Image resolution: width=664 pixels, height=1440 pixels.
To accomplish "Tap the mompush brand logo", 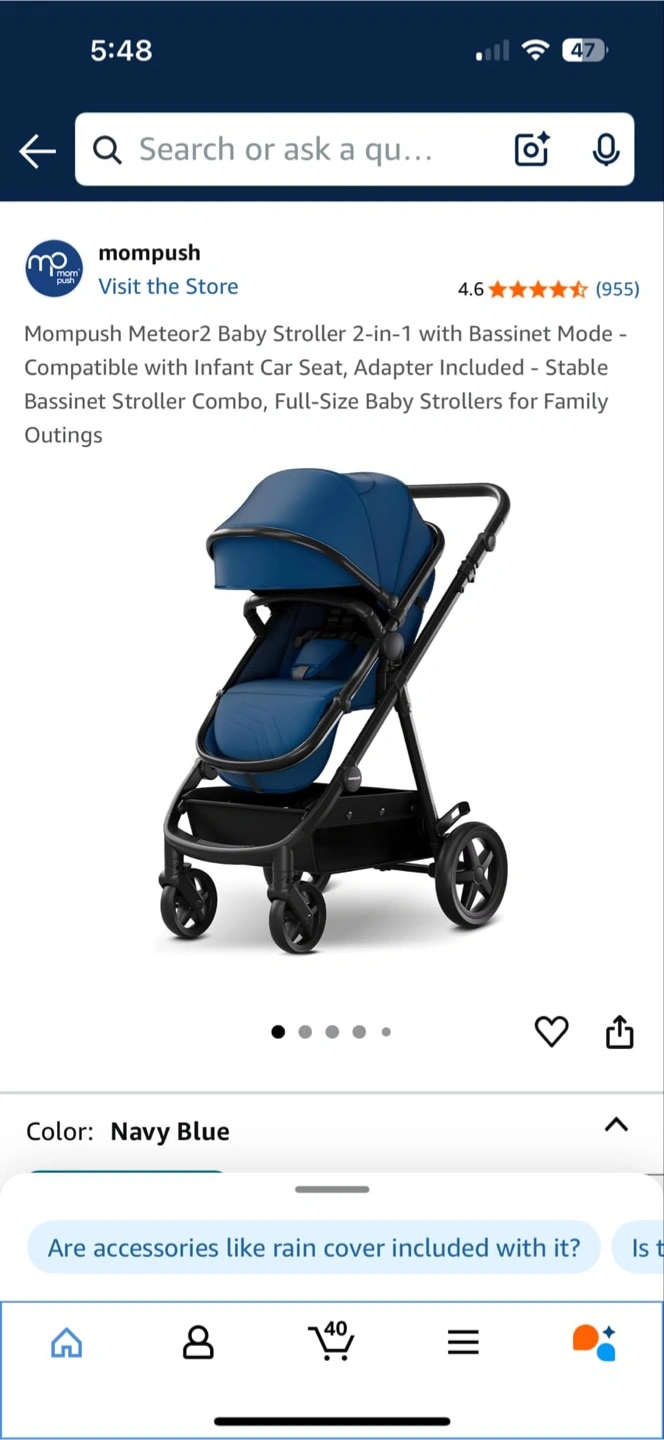I will click(54, 269).
